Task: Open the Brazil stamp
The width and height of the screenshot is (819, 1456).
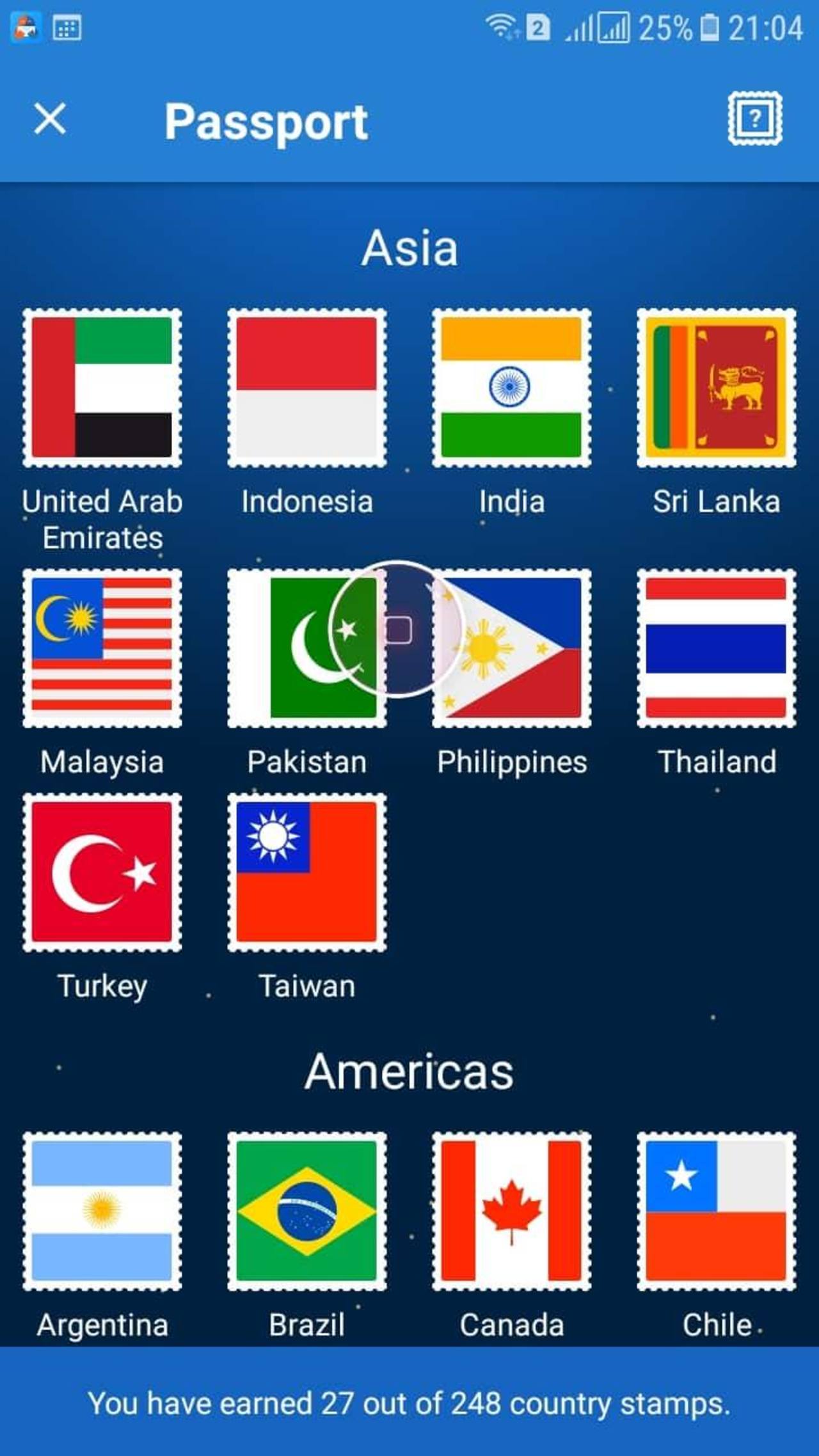Action: point(307,1210)
